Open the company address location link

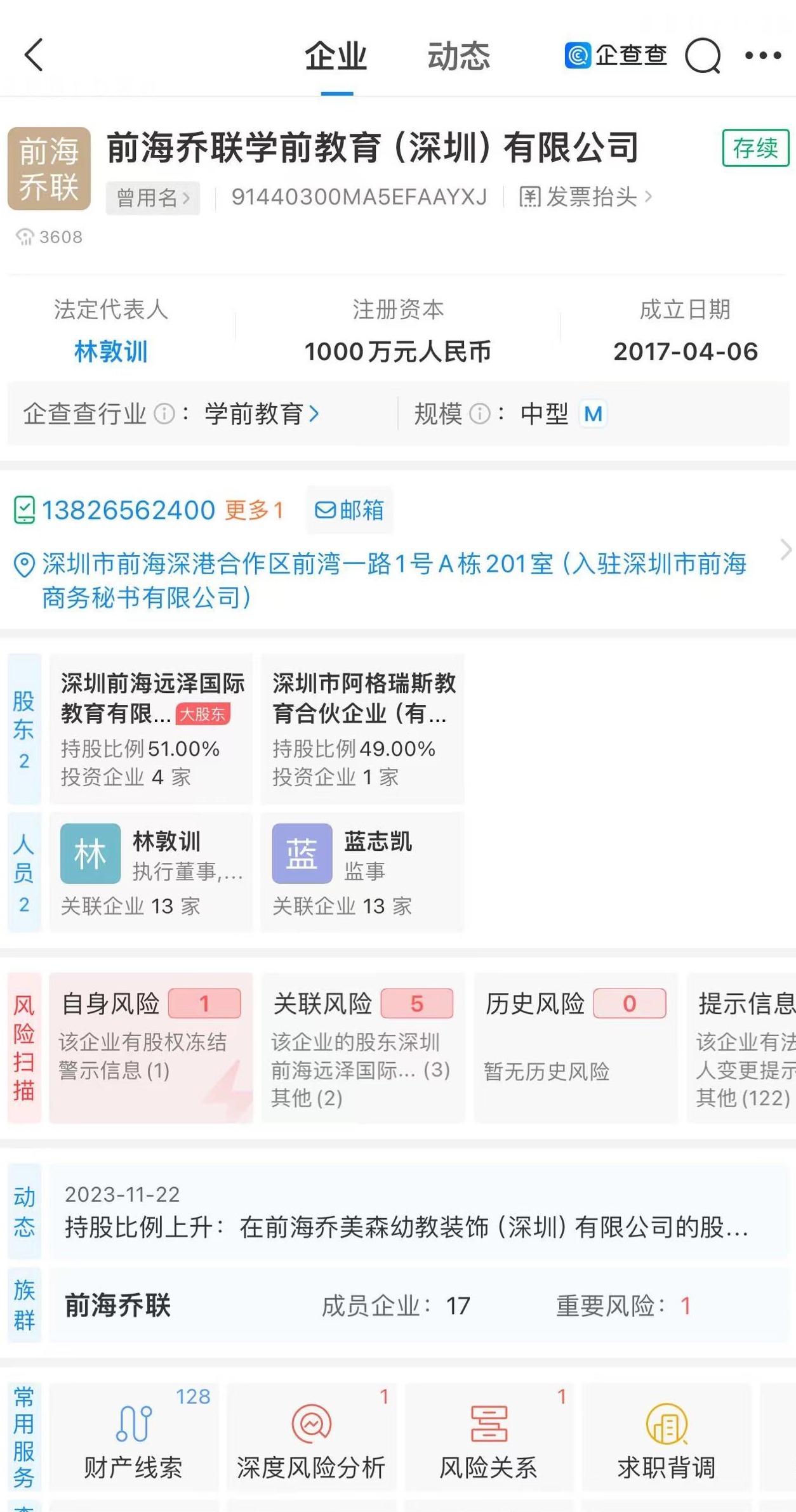point(394,580)
